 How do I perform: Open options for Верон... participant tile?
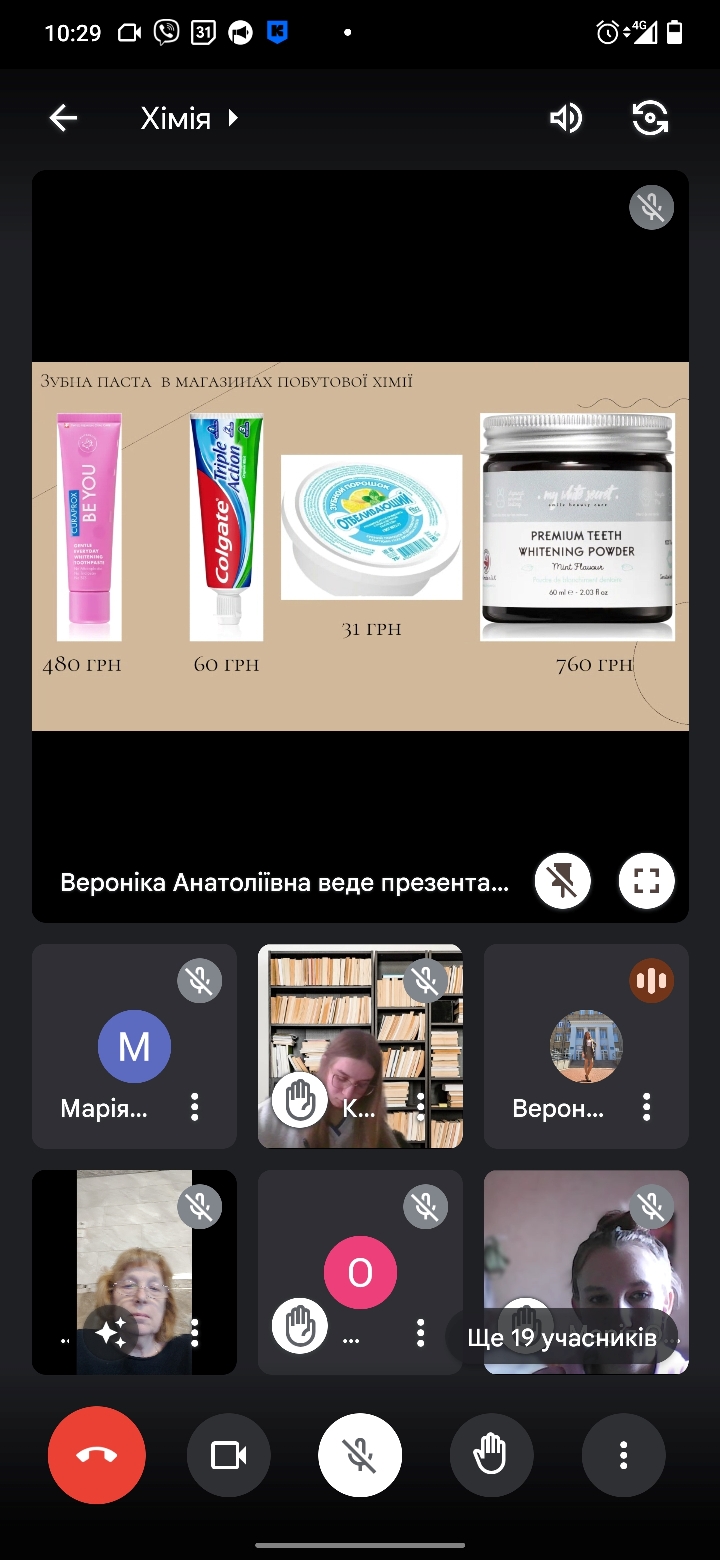(x=647, y=1106)
